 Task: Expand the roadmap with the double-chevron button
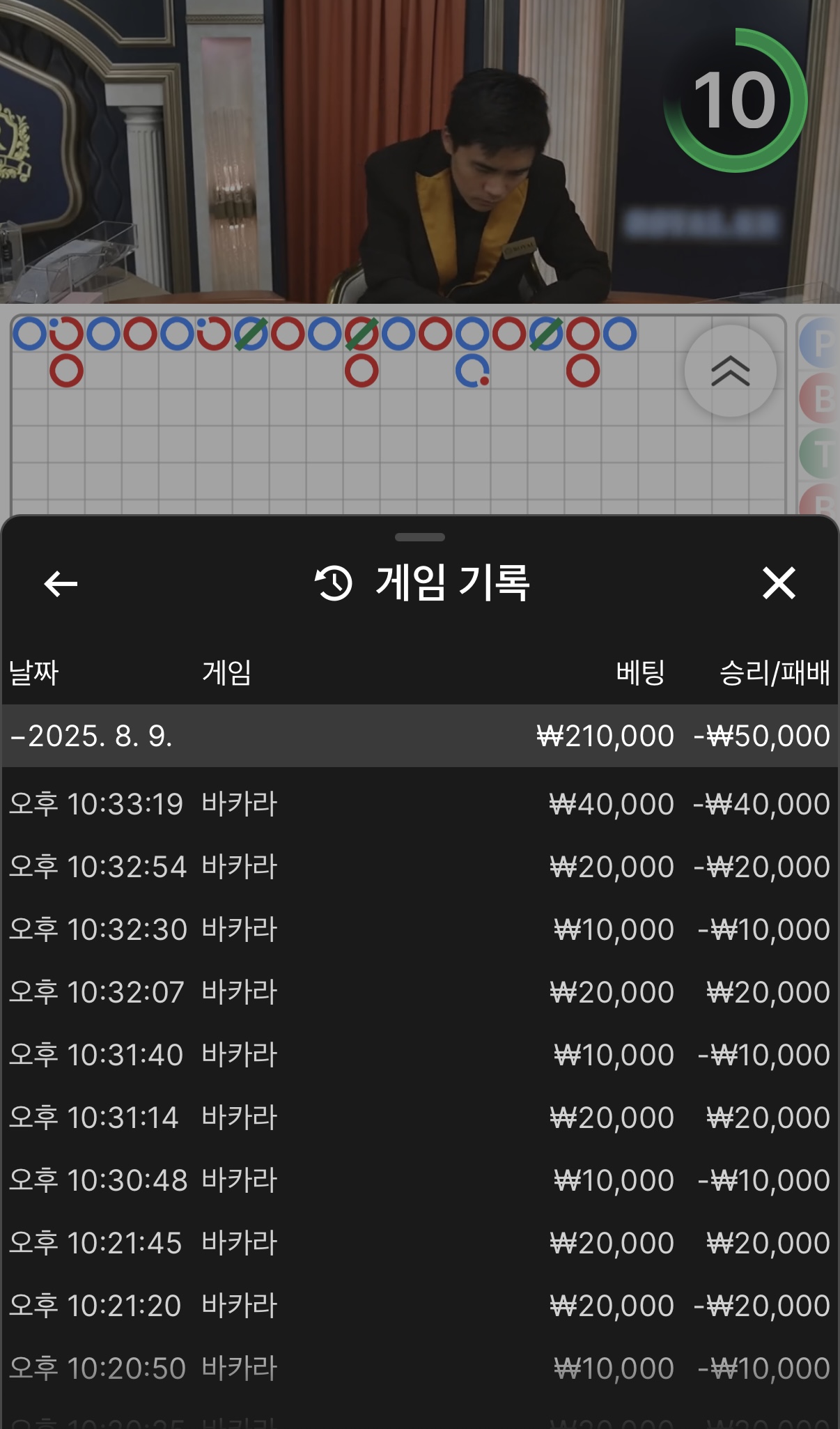[x=730, y=371]
